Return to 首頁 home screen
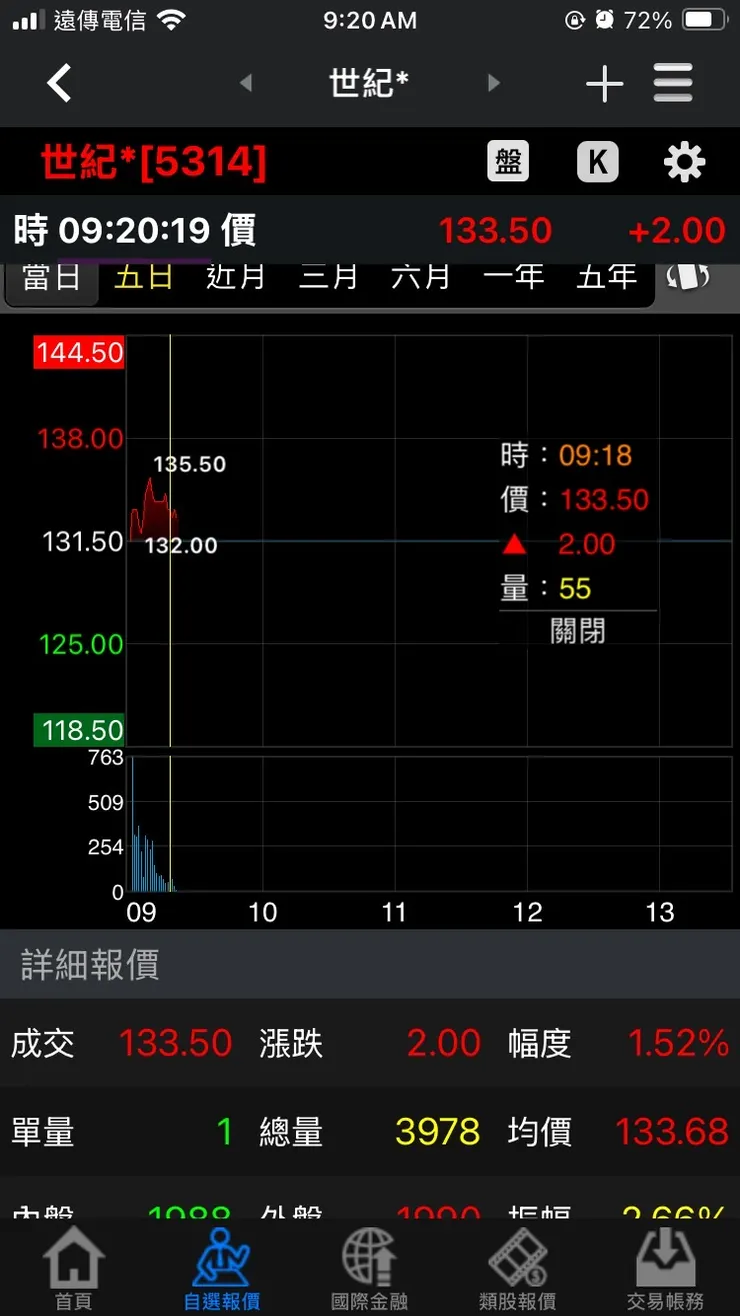This screenshot has height=1316, width=740. pyautogui.click(x=74, y=1268)
